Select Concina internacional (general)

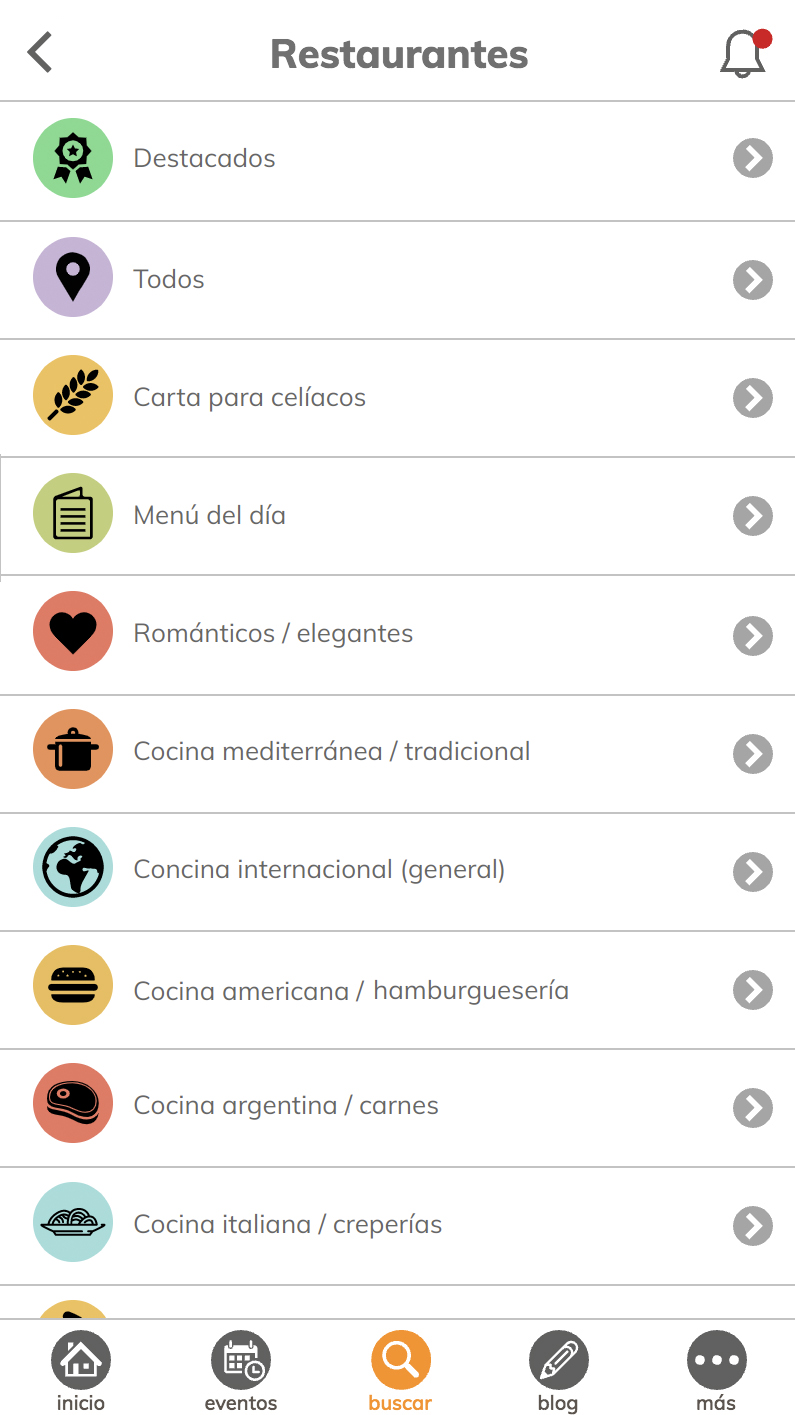tap(397, 871)
